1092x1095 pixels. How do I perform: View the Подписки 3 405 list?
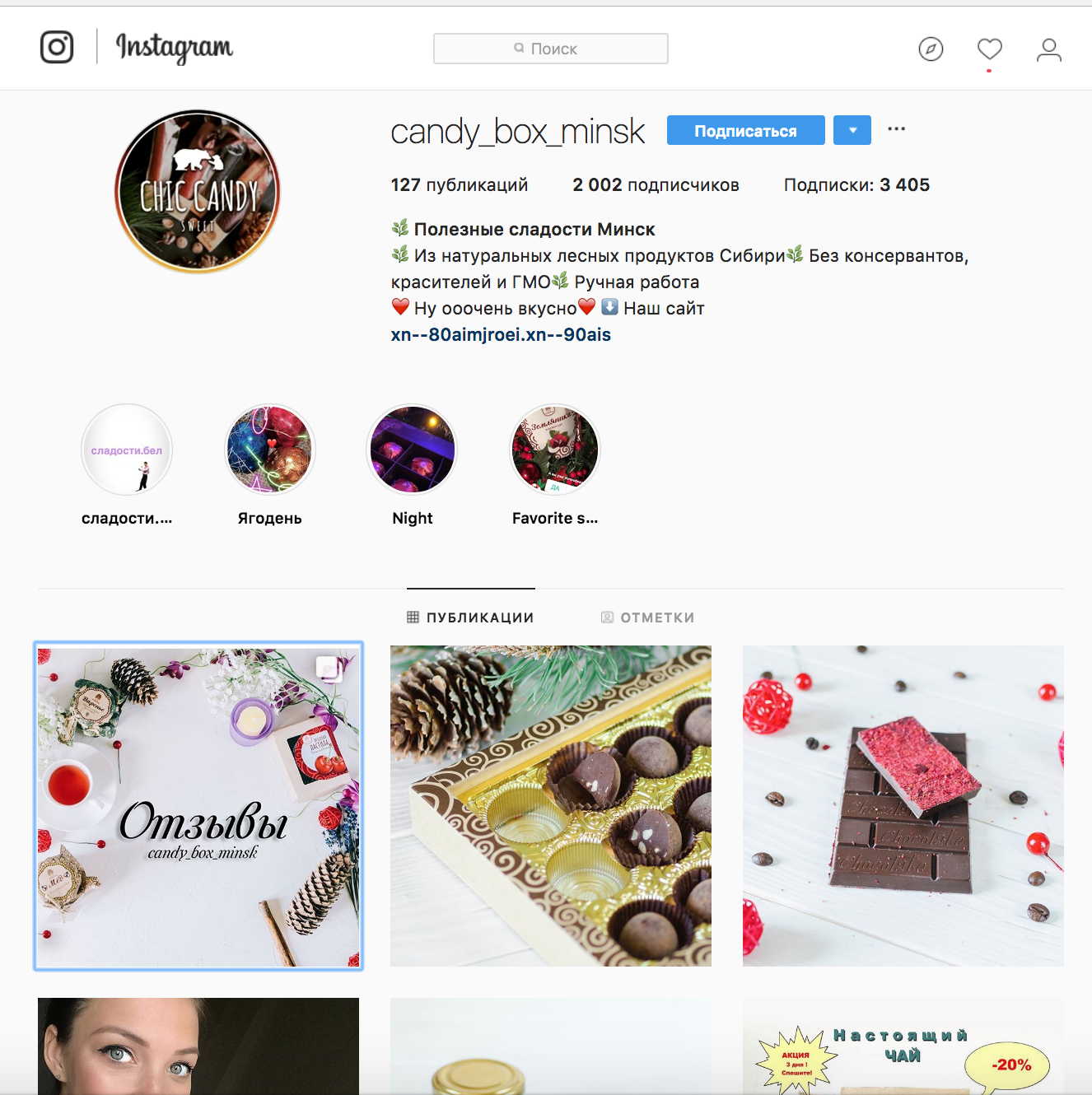pos(856,185)
